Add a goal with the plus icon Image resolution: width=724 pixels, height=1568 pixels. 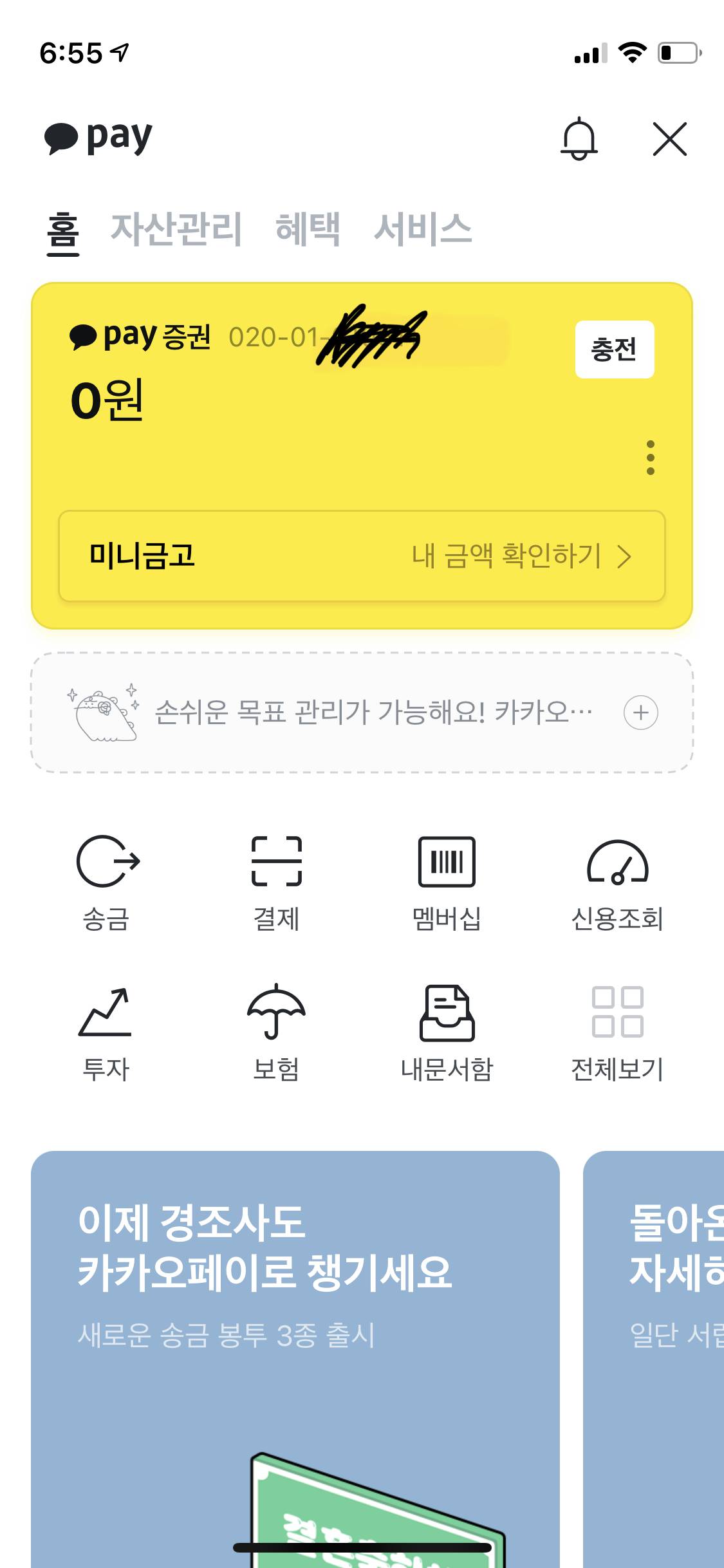pos(640,713)
